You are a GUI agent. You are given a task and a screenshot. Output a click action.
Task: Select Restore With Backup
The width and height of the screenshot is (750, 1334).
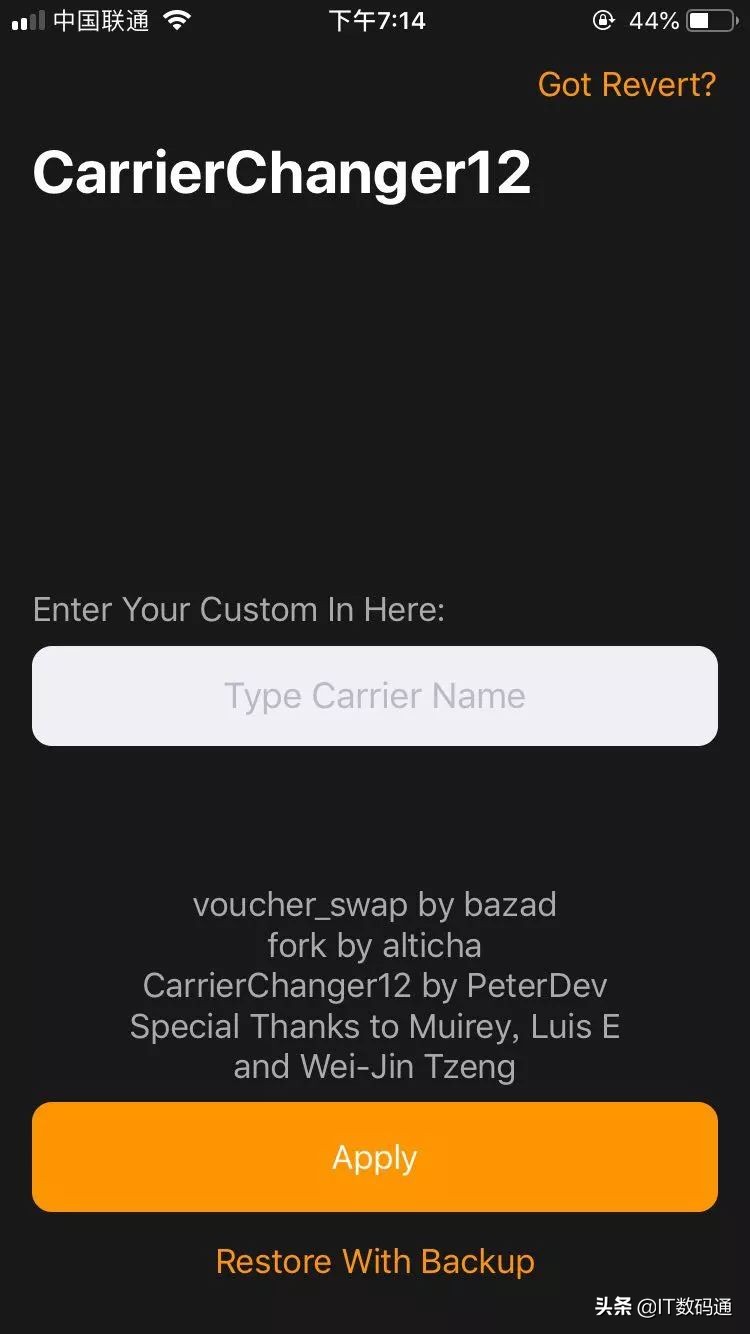pyautogui.click(x=375, y=1261)
